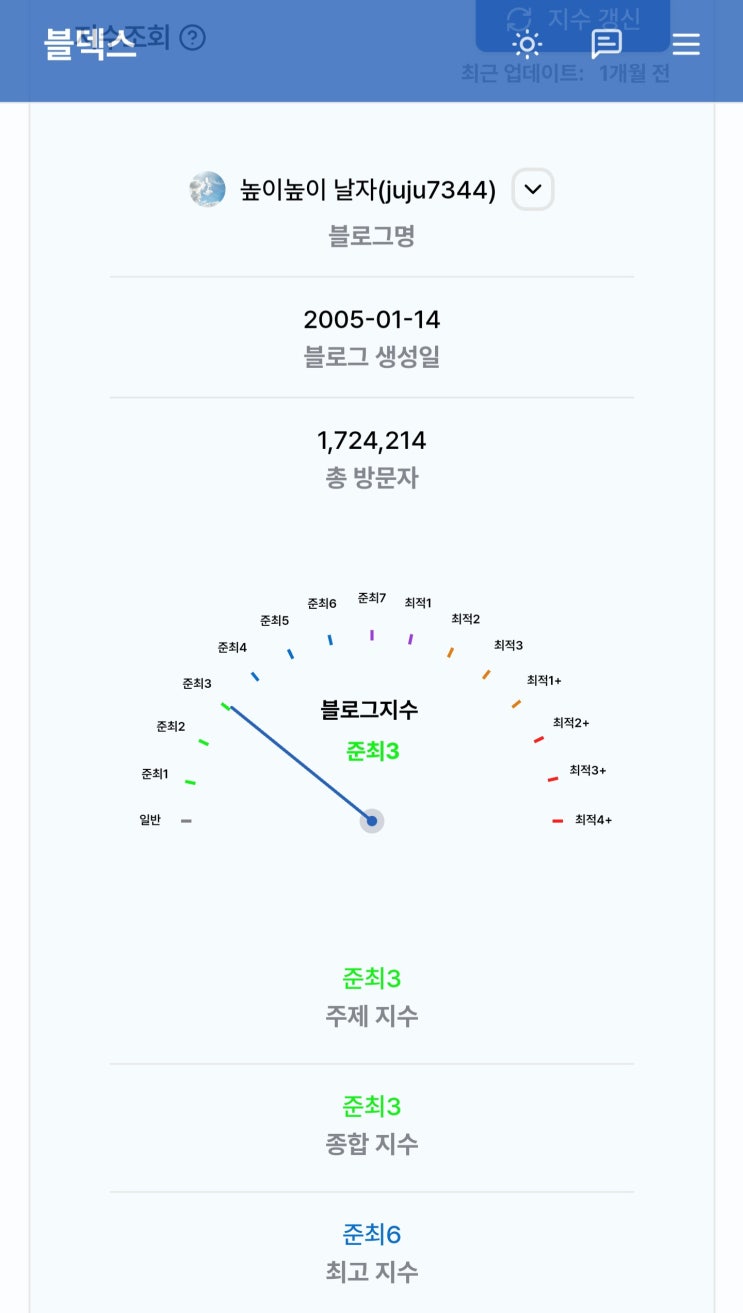Image resolution: width=743 pixels, height=1313 pixels.
Task: Expand the blog selector dropdown chevron
Action: coord(533,189)
